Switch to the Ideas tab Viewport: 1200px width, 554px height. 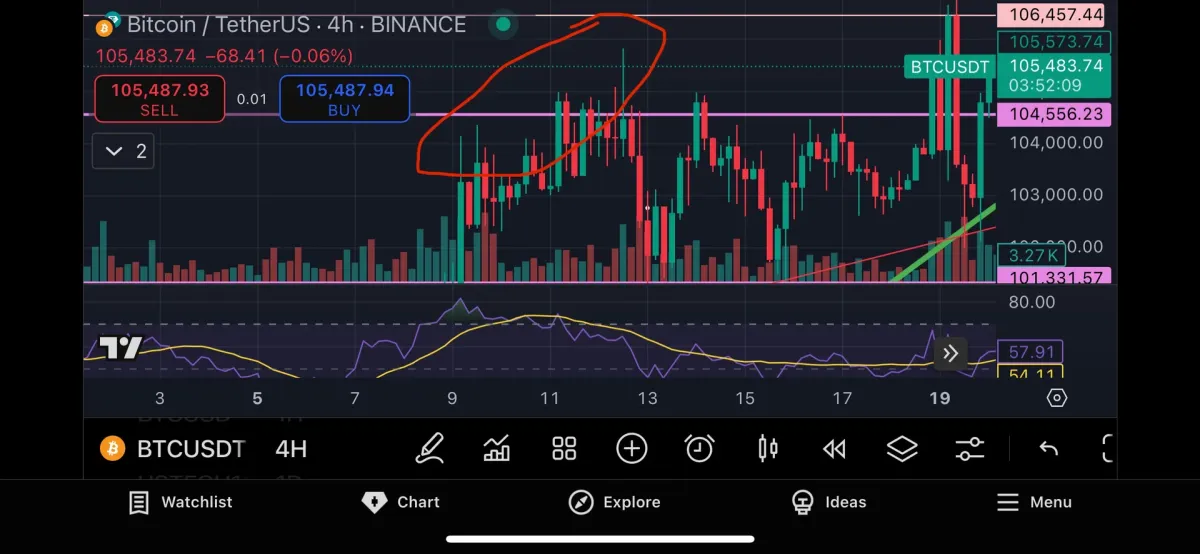point(829,502)
